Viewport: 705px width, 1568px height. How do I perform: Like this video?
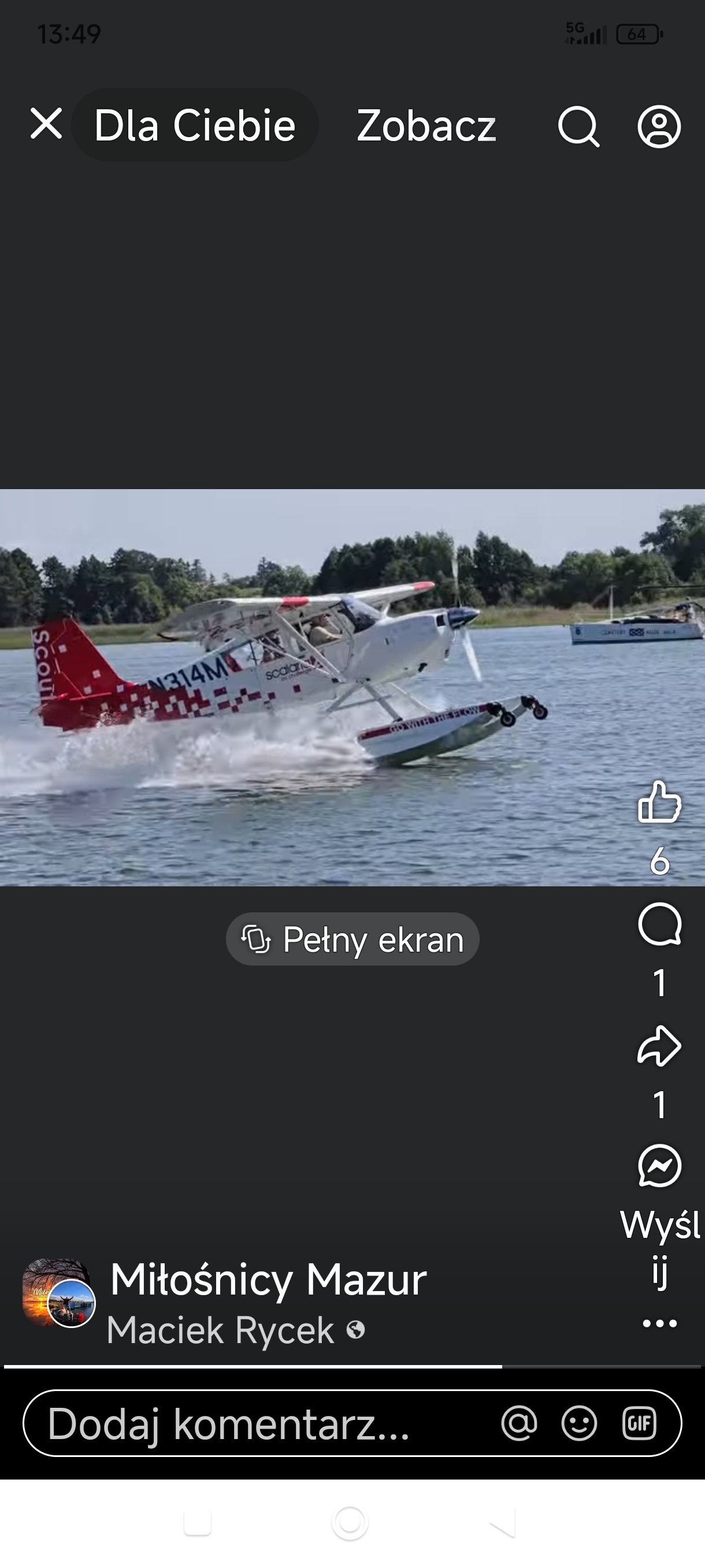659,803
